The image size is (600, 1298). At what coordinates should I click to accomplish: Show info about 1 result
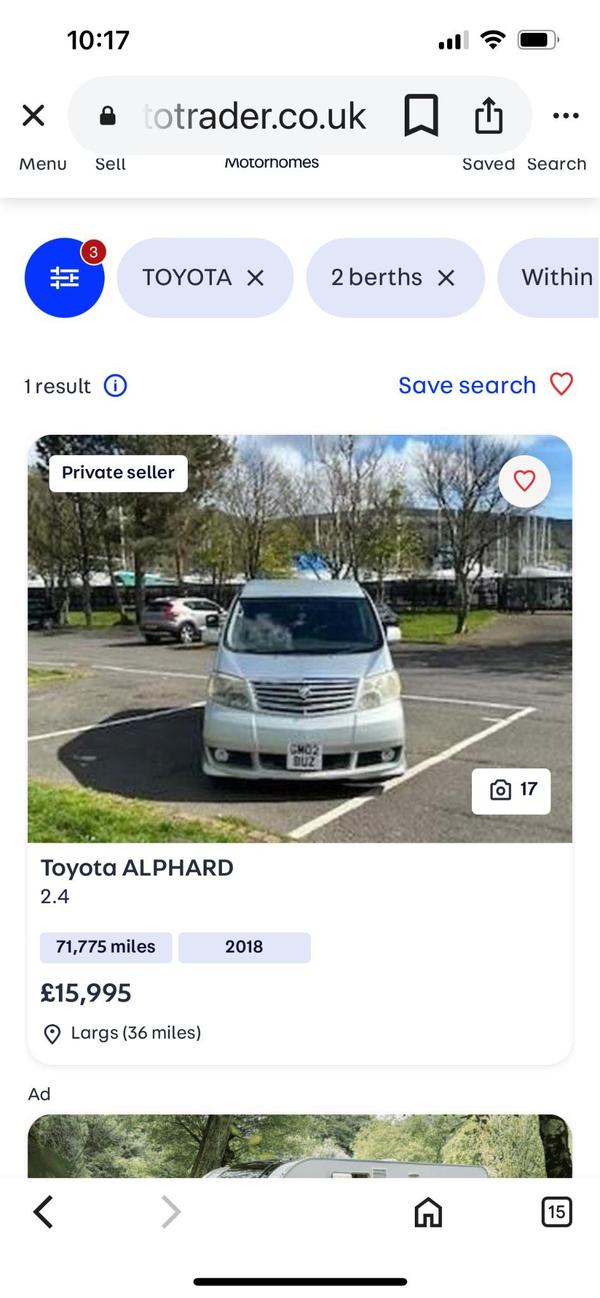pos(116,386)
